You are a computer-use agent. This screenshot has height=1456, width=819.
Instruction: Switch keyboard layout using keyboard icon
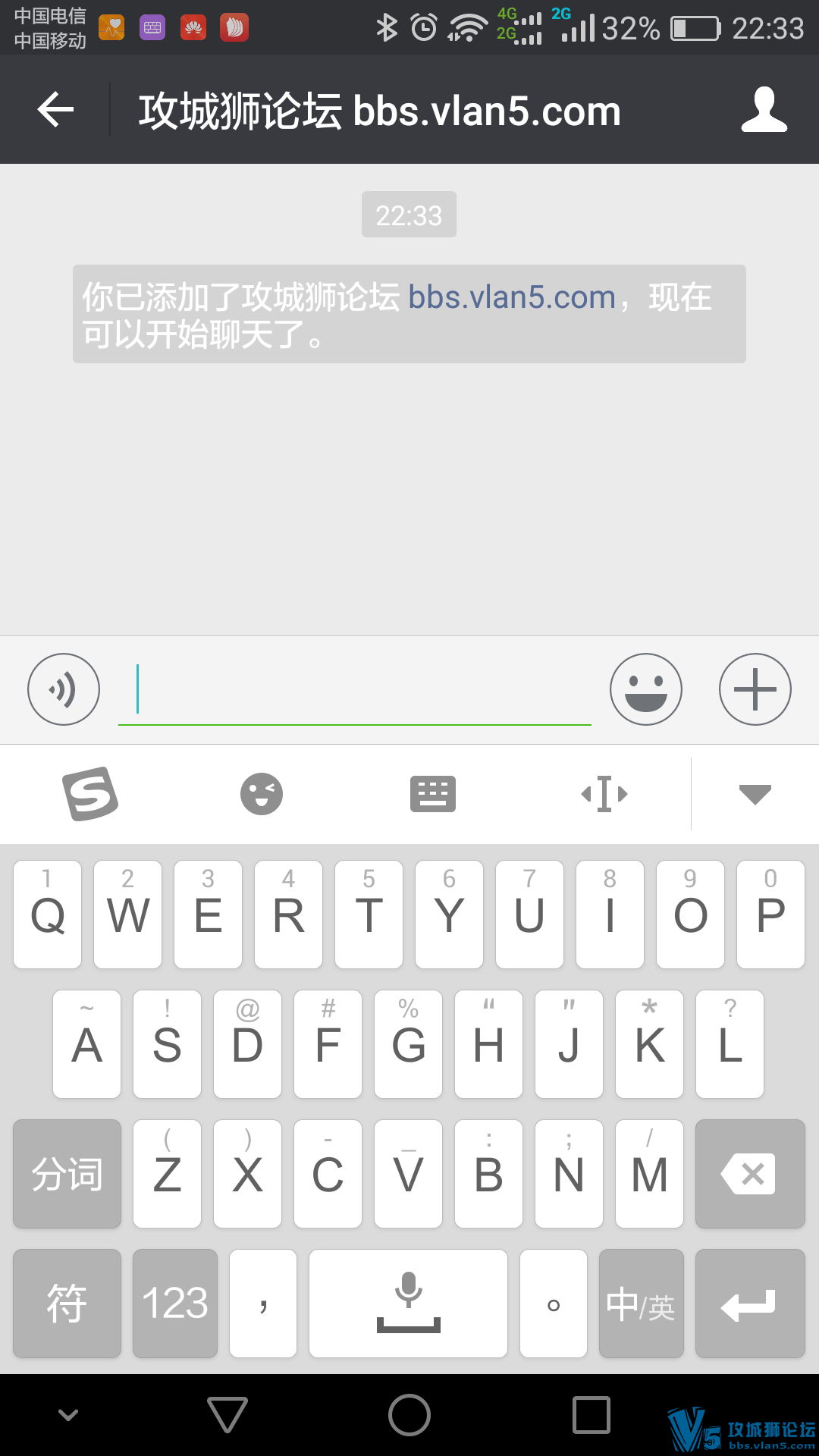coord(432,793)
